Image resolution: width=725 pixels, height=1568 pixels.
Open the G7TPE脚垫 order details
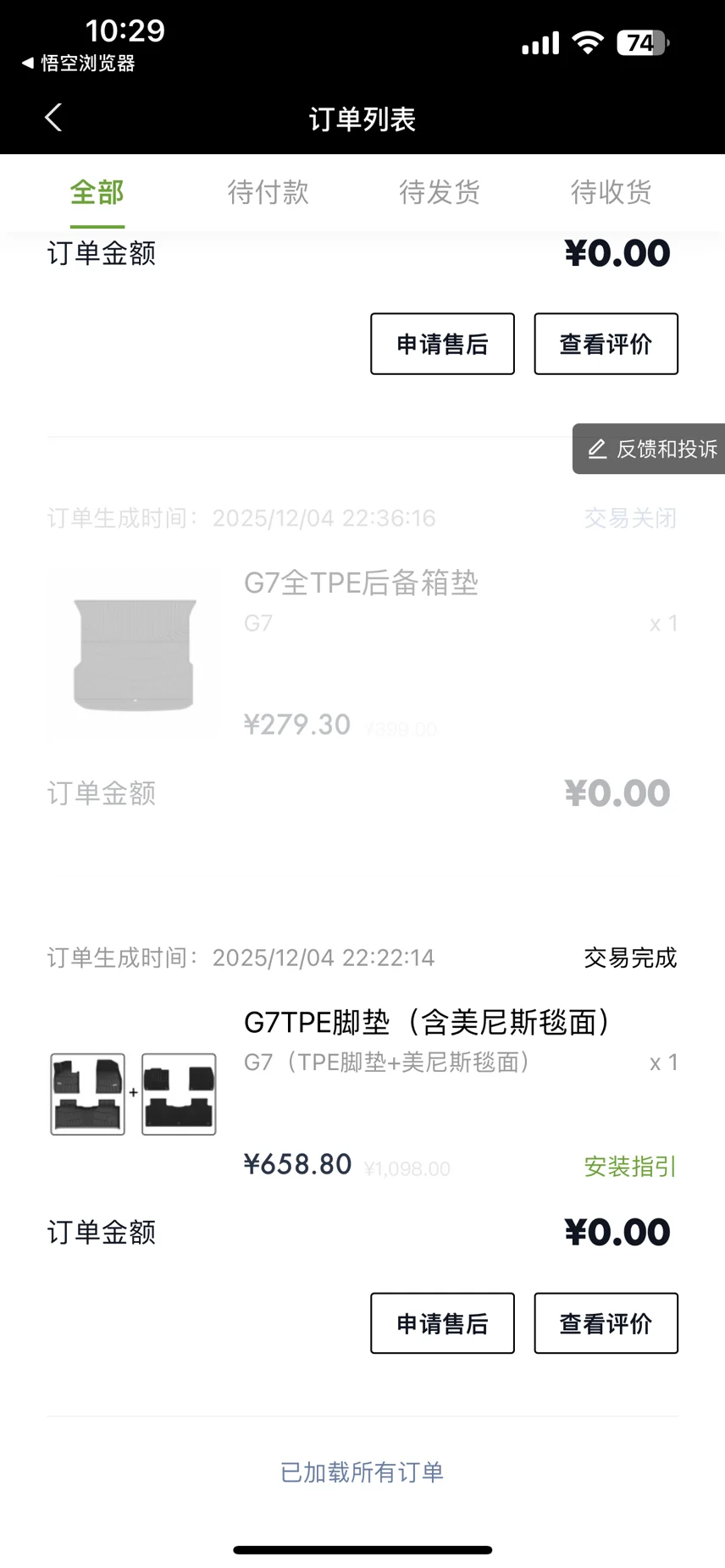tap(427, 1023)
